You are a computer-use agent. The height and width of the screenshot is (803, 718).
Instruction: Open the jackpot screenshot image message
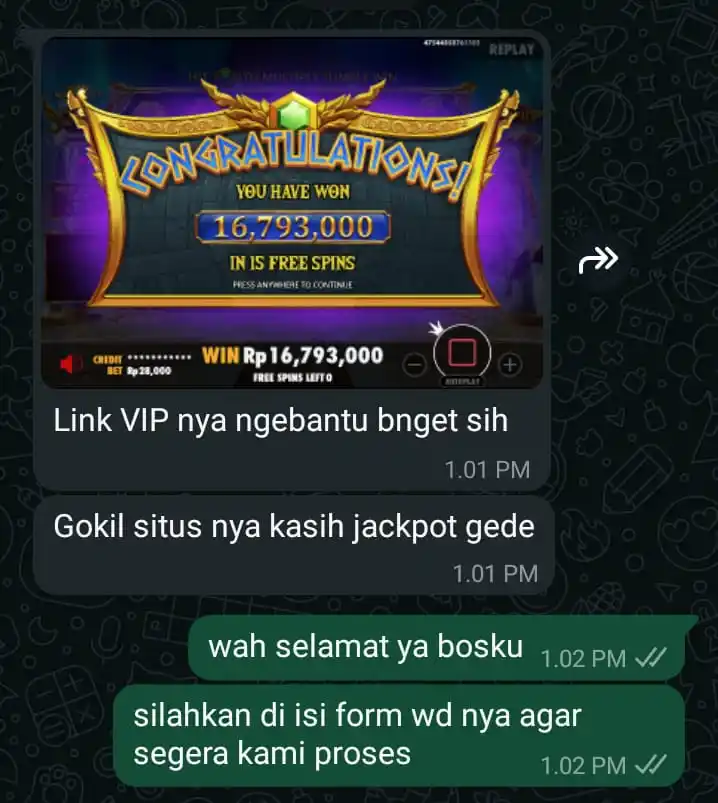click(x=291, y=212)
